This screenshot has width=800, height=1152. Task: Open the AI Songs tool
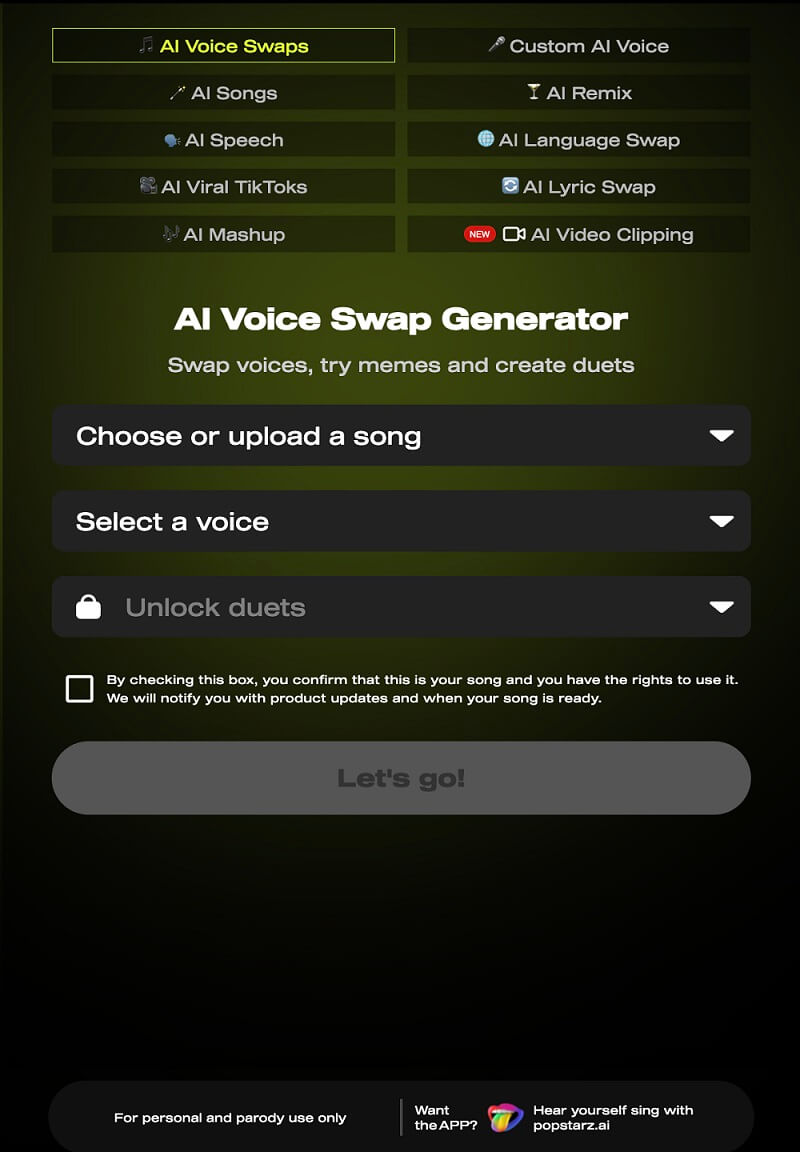pos(223,93)
